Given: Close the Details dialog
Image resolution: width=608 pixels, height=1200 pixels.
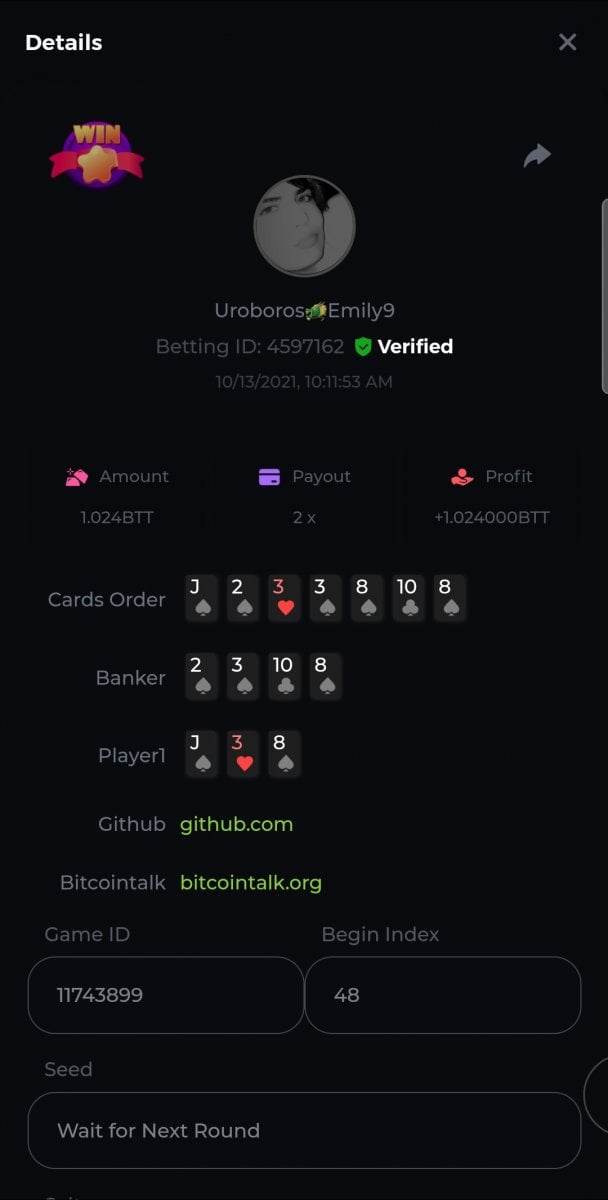Looking at the screenshot, I should point(567,42).
